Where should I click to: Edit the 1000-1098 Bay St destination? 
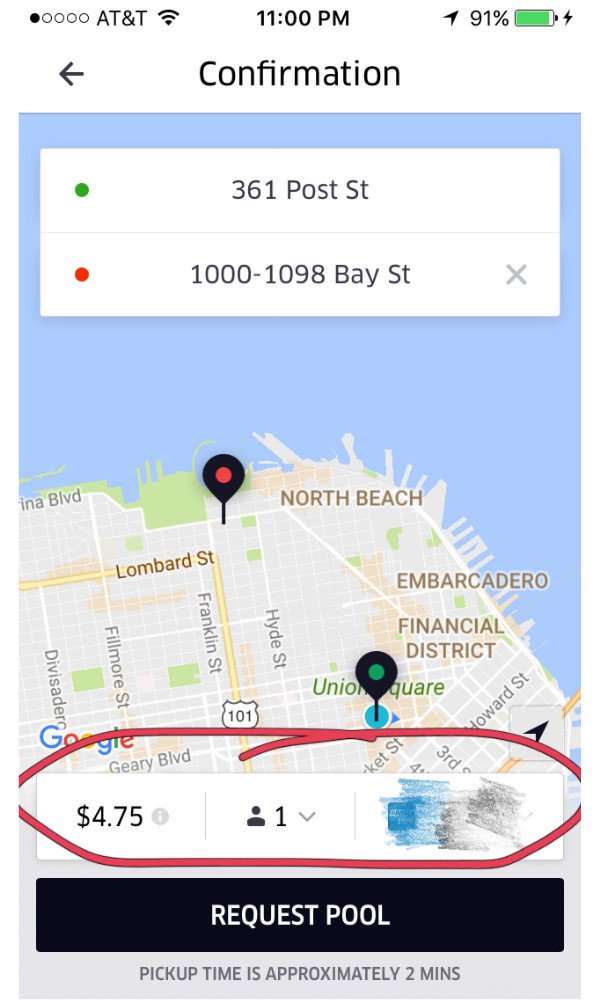[x=300, y=274]
